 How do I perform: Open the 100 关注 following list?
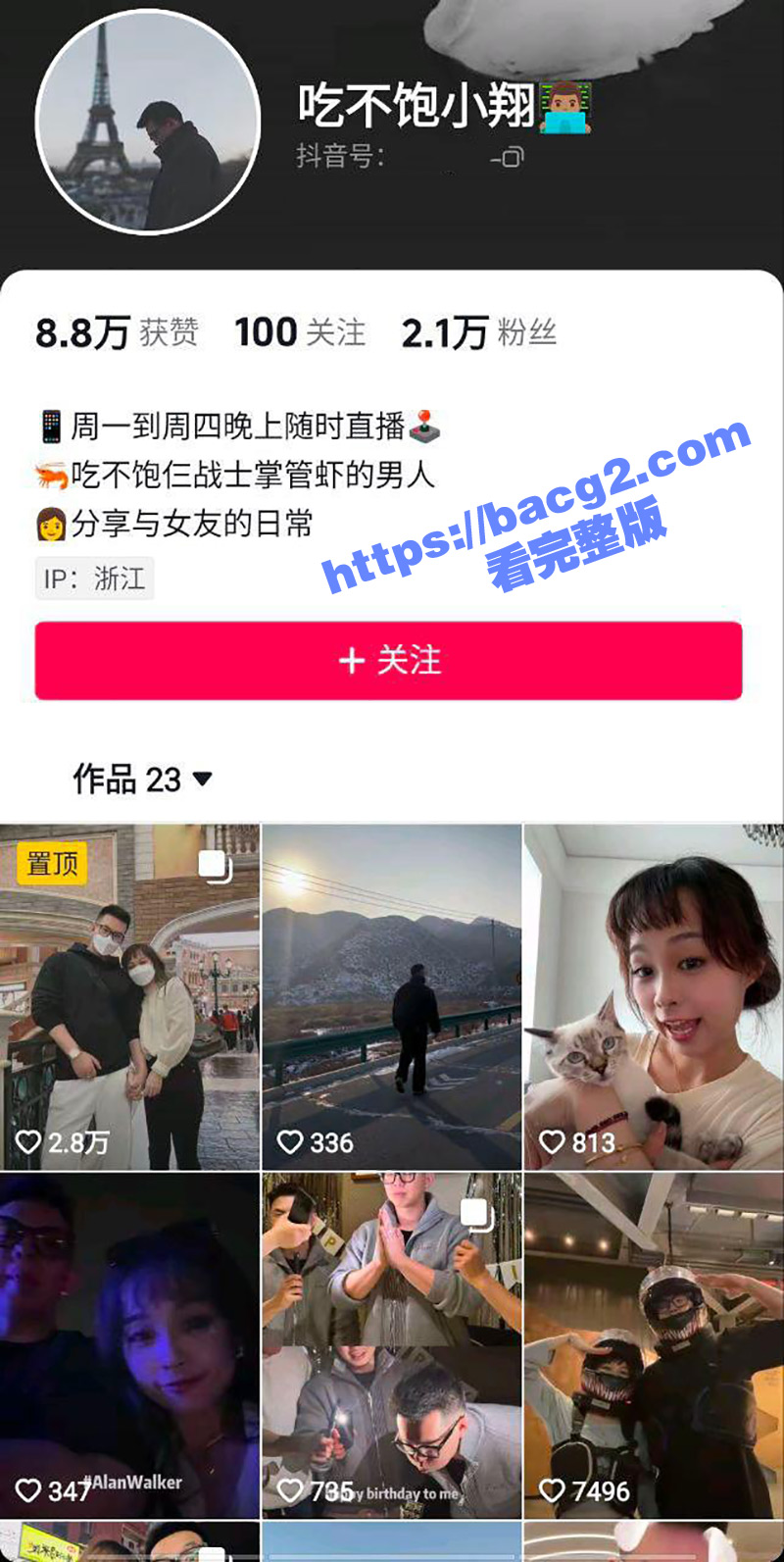point(299,332)
